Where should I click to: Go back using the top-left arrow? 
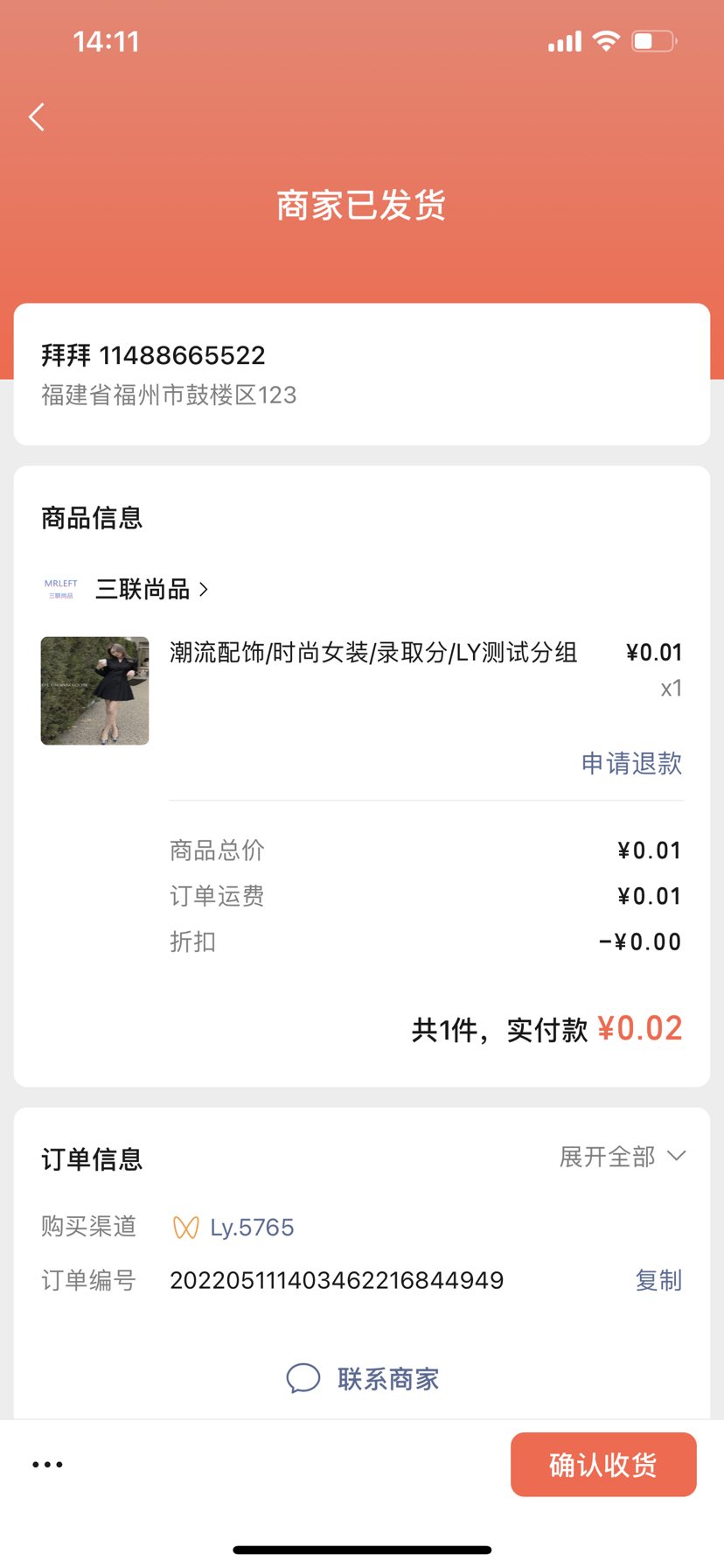37,117
